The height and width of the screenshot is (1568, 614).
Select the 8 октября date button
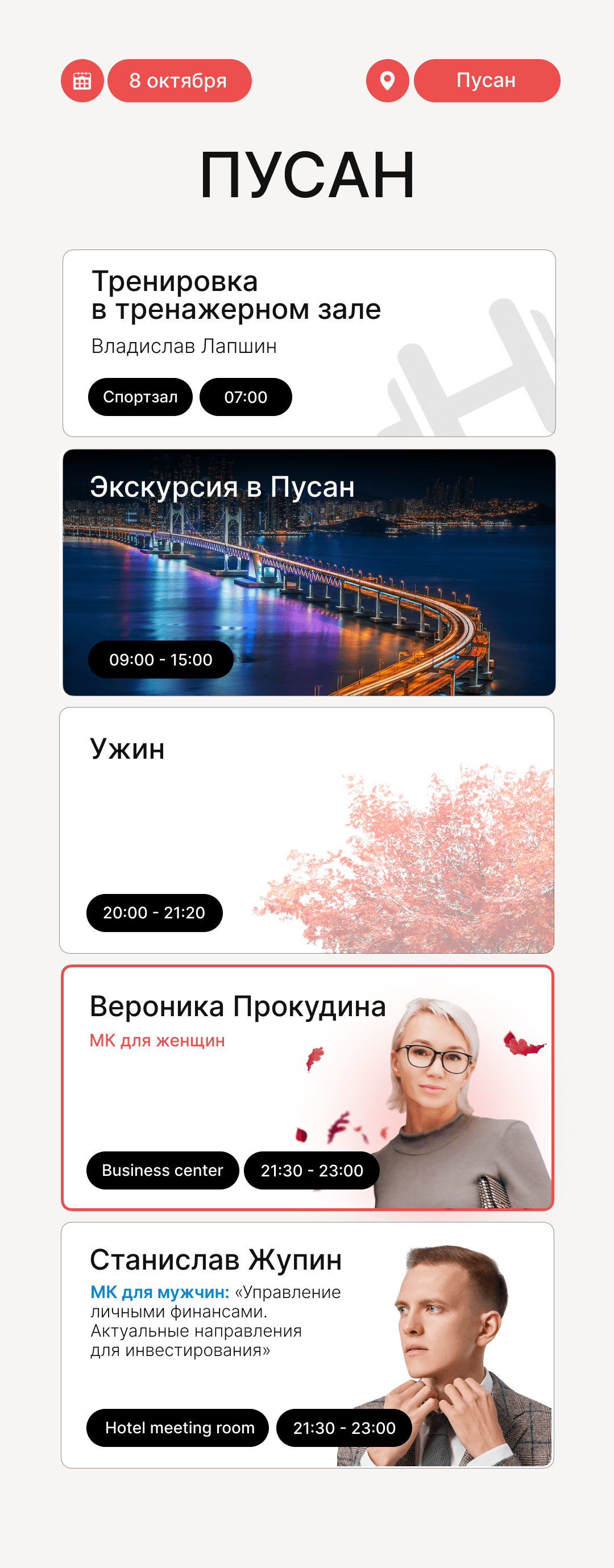[x=179, y=80]
